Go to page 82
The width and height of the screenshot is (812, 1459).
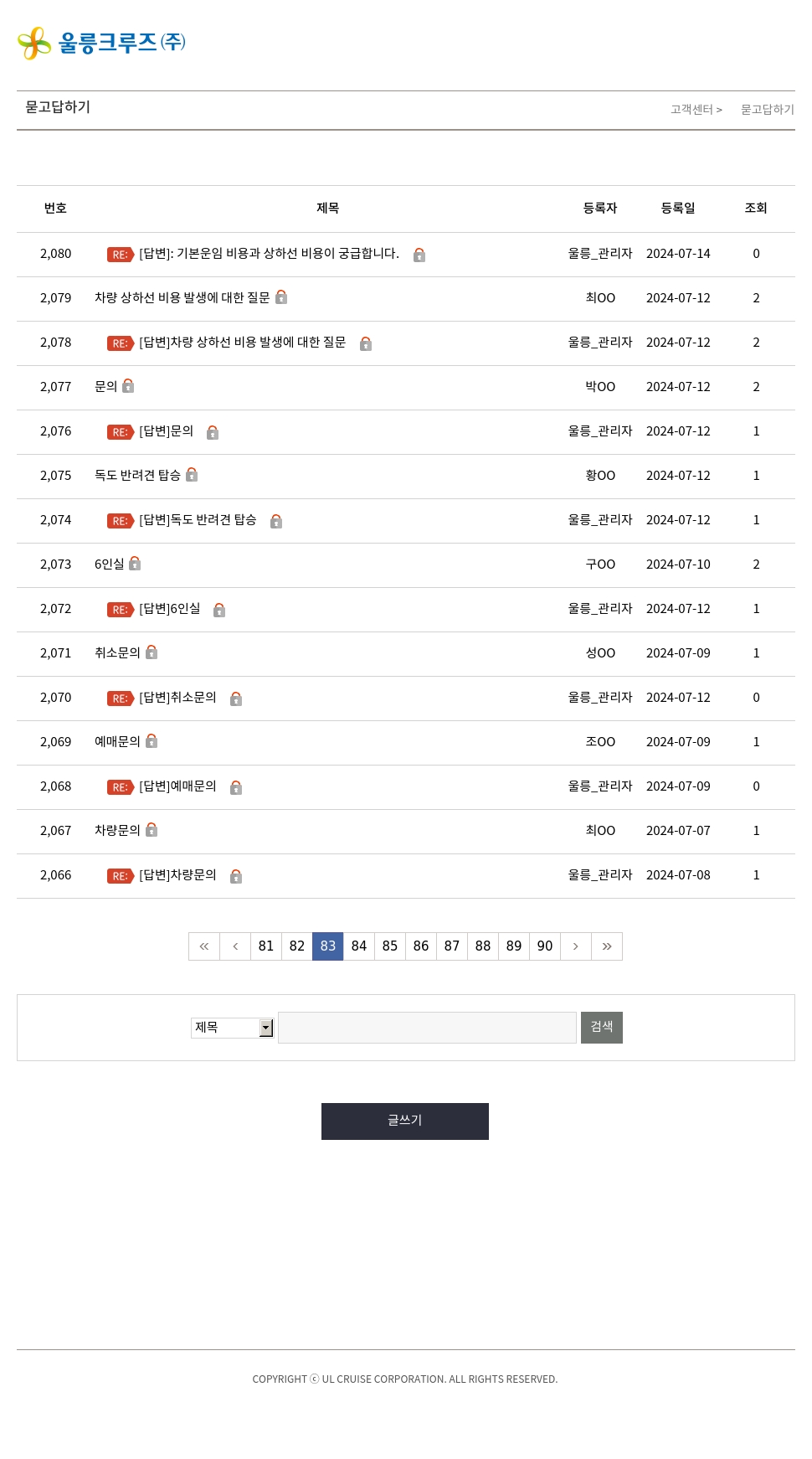pos(297,946)
